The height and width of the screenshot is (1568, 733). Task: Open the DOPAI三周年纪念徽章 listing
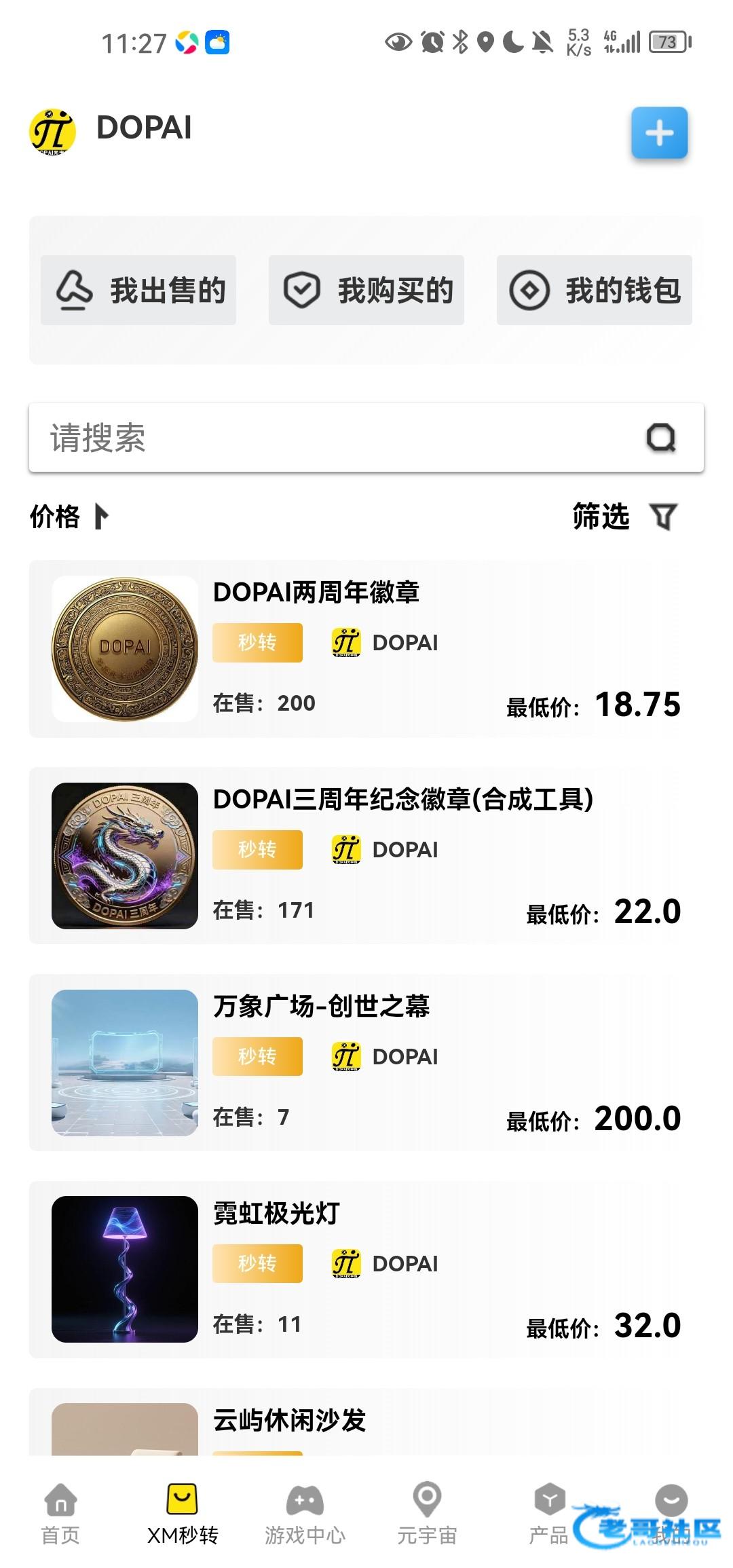pyautogui.click(x=366, y=856)
